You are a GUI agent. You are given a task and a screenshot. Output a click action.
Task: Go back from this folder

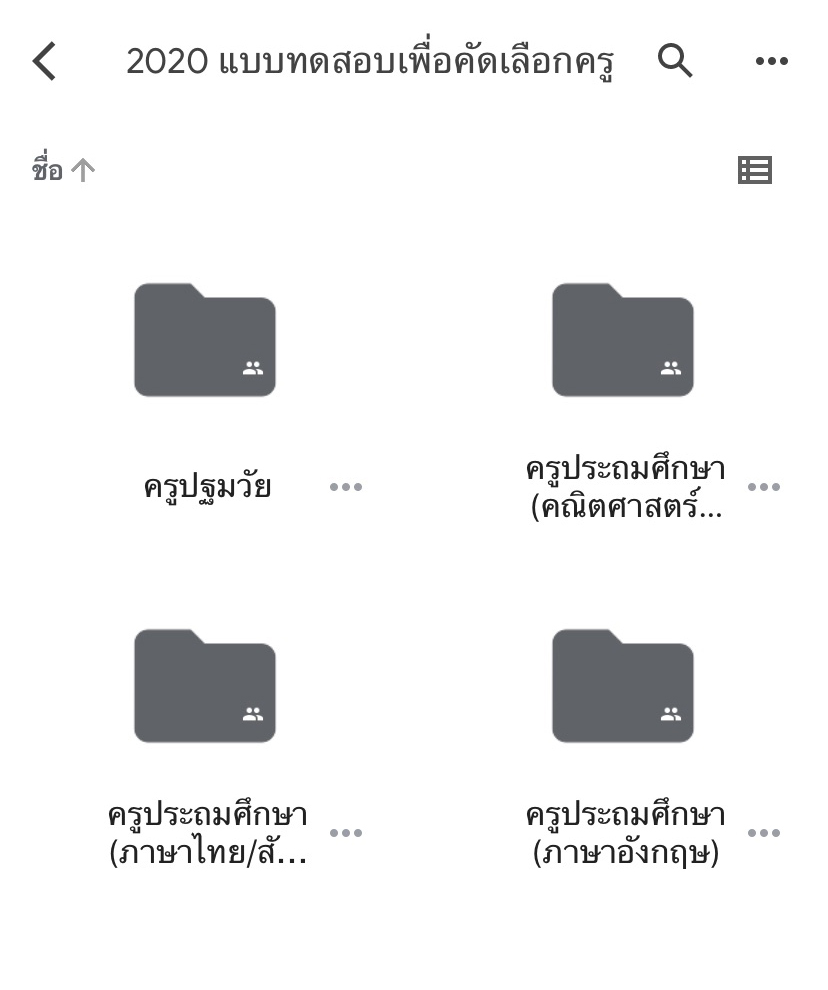(x=44, y=62)
